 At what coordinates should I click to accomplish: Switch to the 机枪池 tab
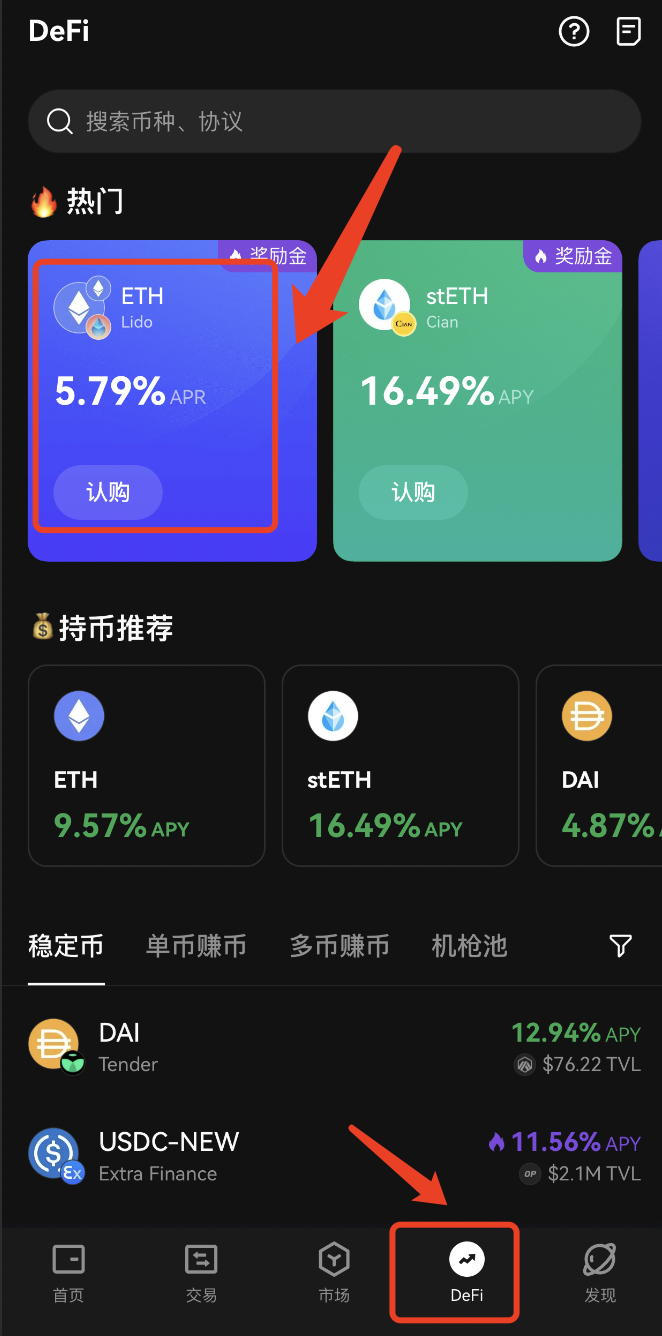coord(469,946)
